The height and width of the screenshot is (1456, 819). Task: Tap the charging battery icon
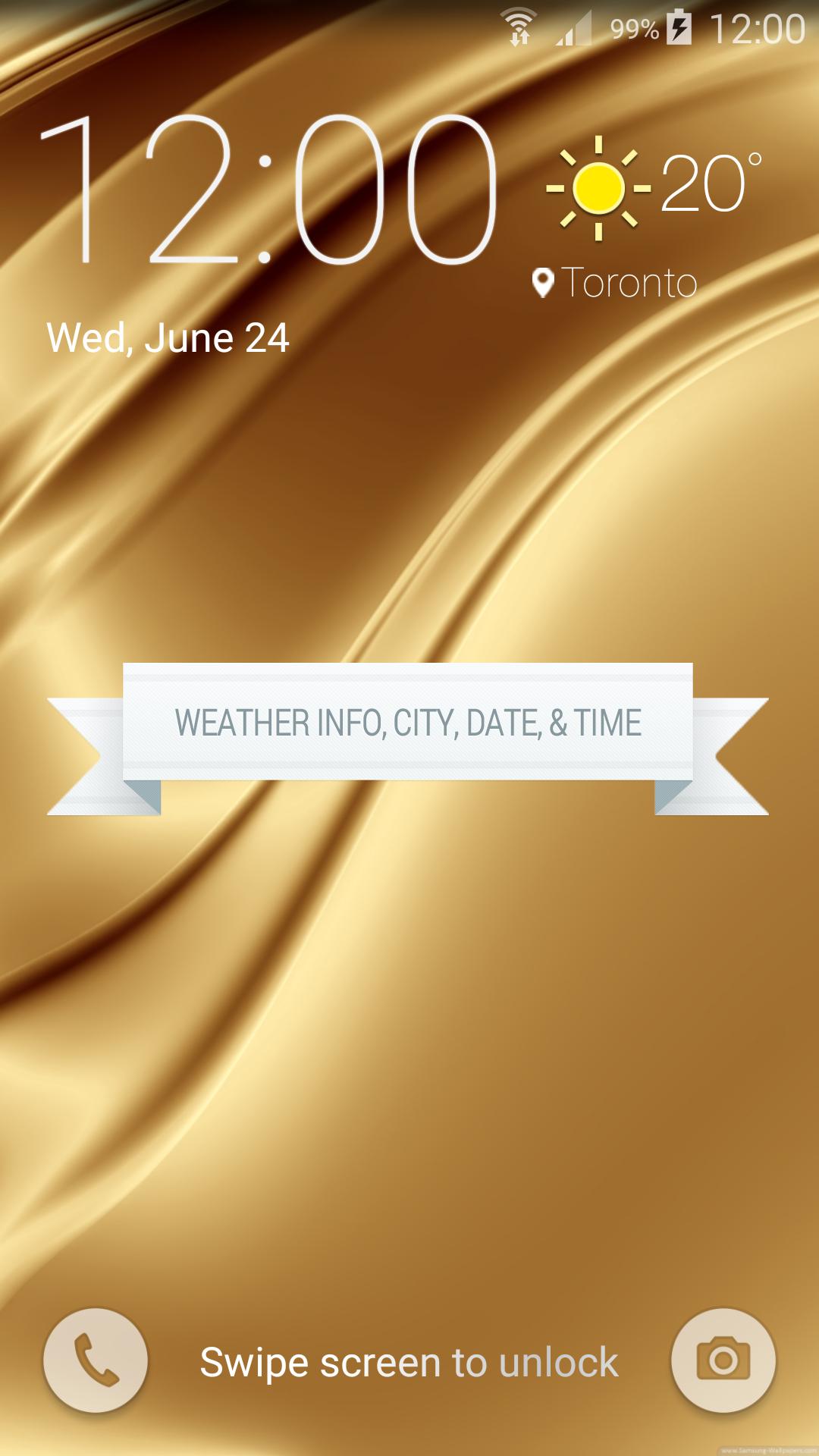click(x=679, y=27)
